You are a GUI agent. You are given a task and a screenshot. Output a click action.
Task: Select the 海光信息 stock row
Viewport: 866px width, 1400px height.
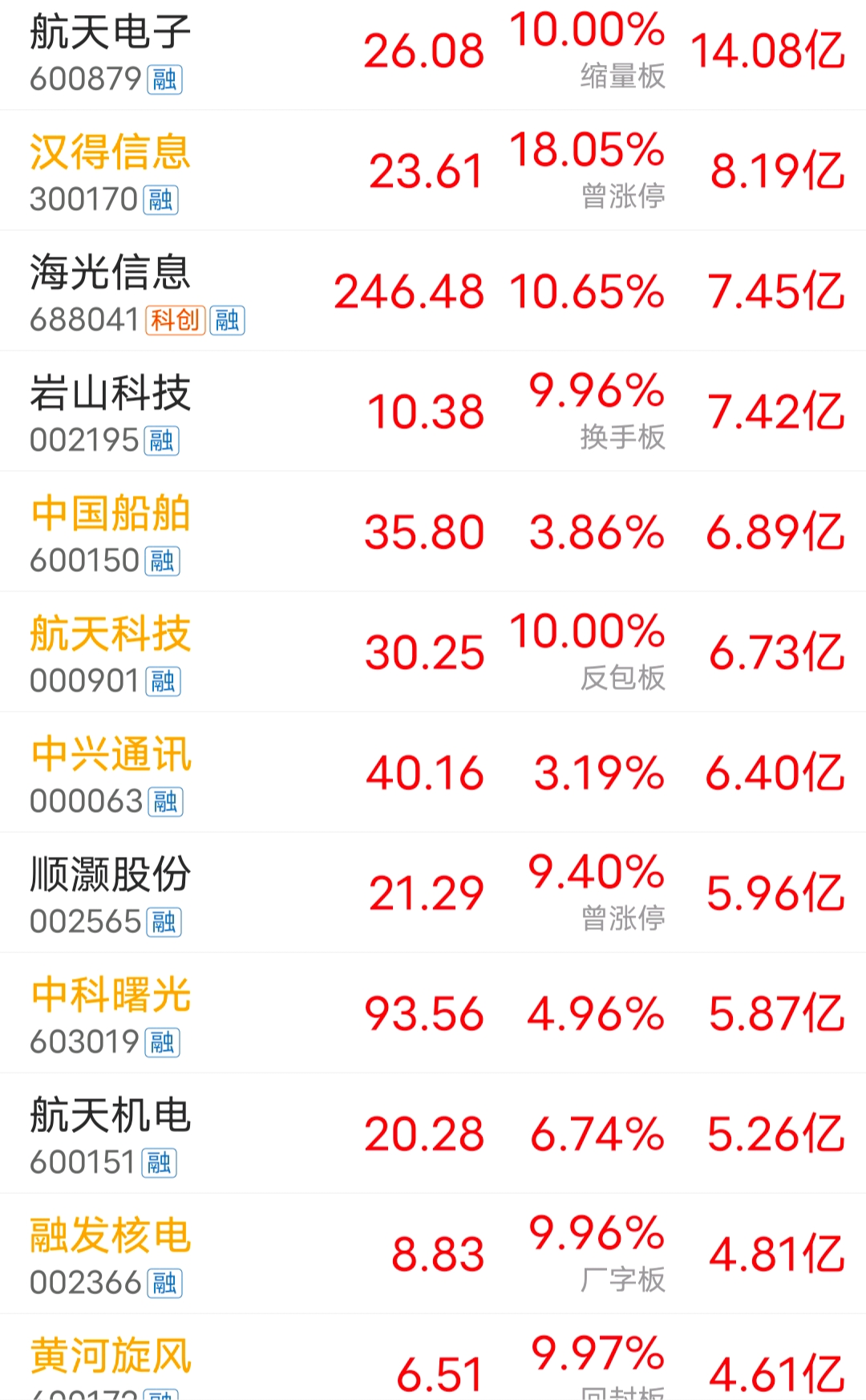click(433, 291)
